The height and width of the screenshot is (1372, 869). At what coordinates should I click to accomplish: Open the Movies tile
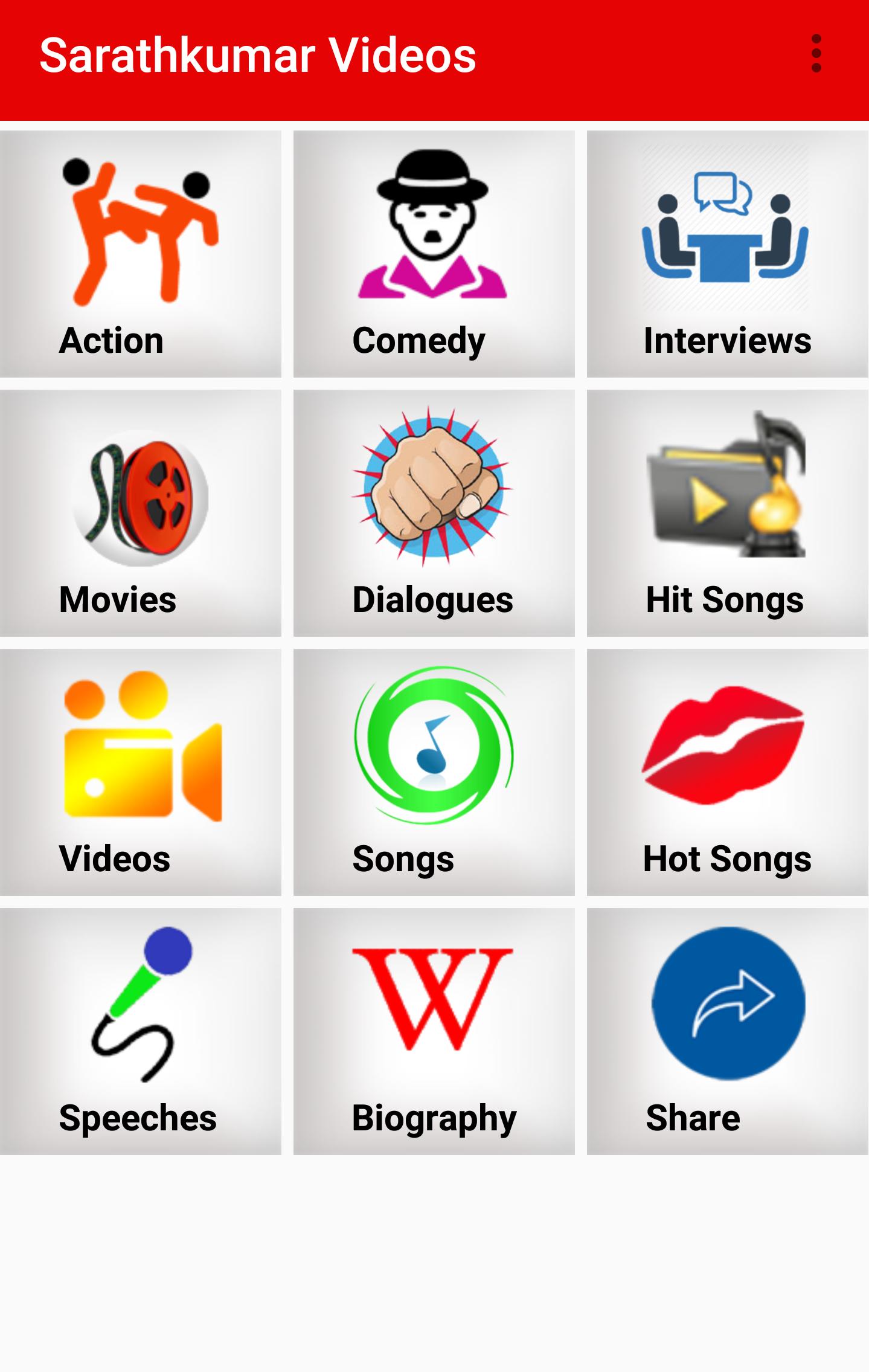[x=140, y=513]
